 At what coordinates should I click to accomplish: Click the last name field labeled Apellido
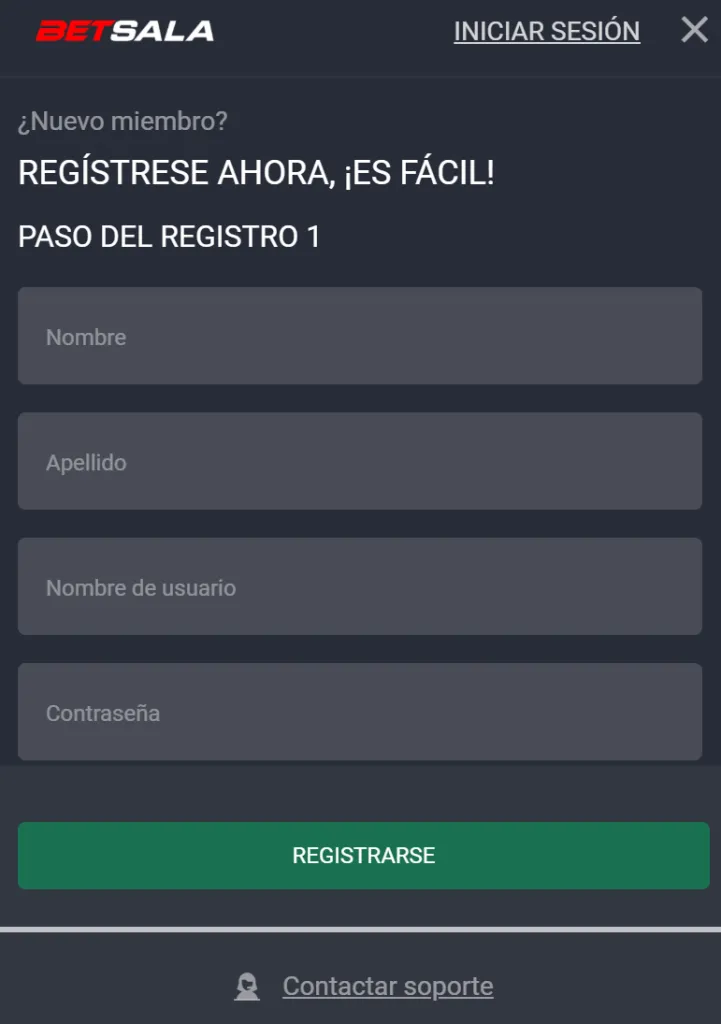click(x=360, y=461)
